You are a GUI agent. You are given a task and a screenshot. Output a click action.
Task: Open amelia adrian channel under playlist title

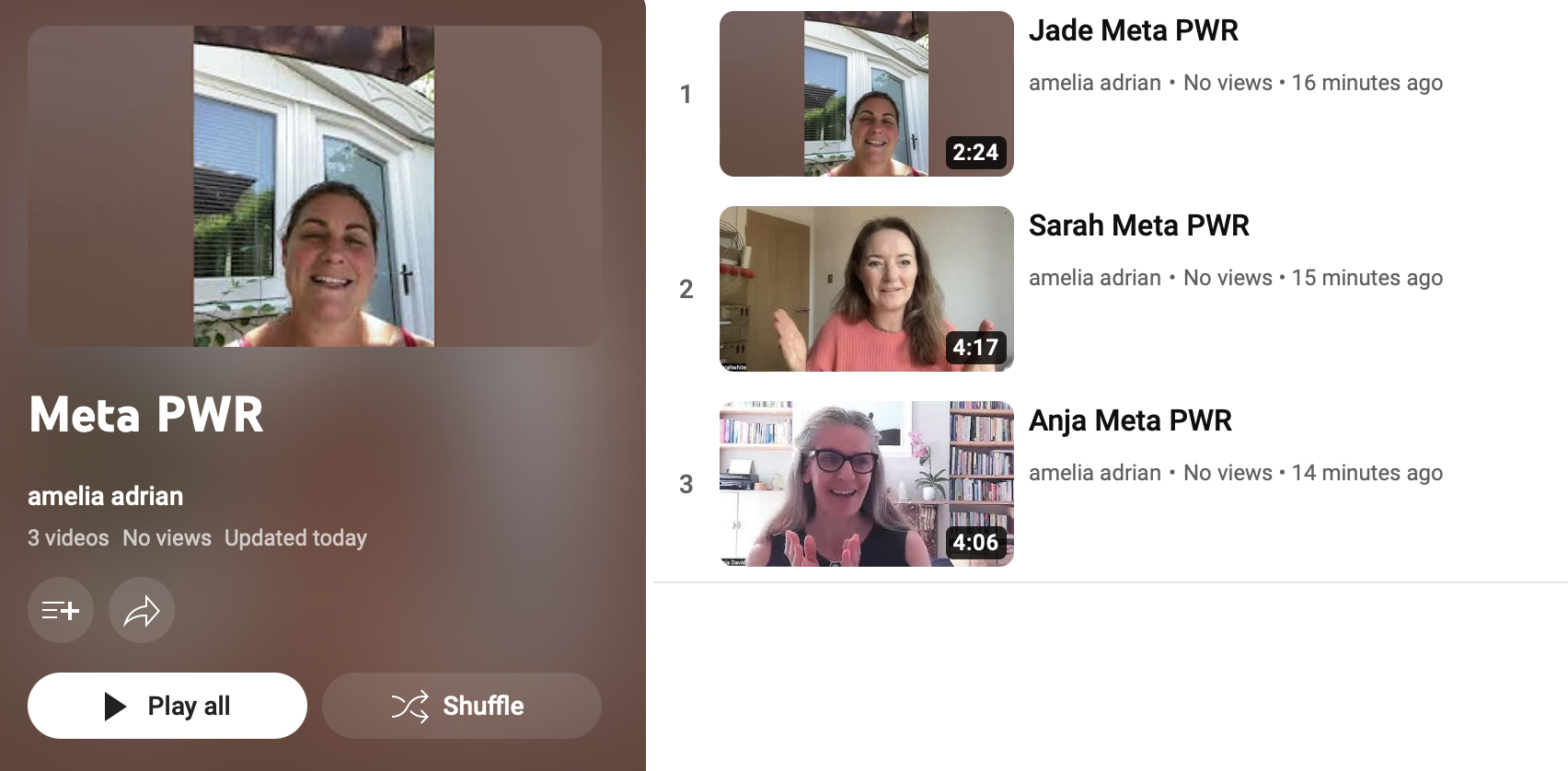point(105,496)
